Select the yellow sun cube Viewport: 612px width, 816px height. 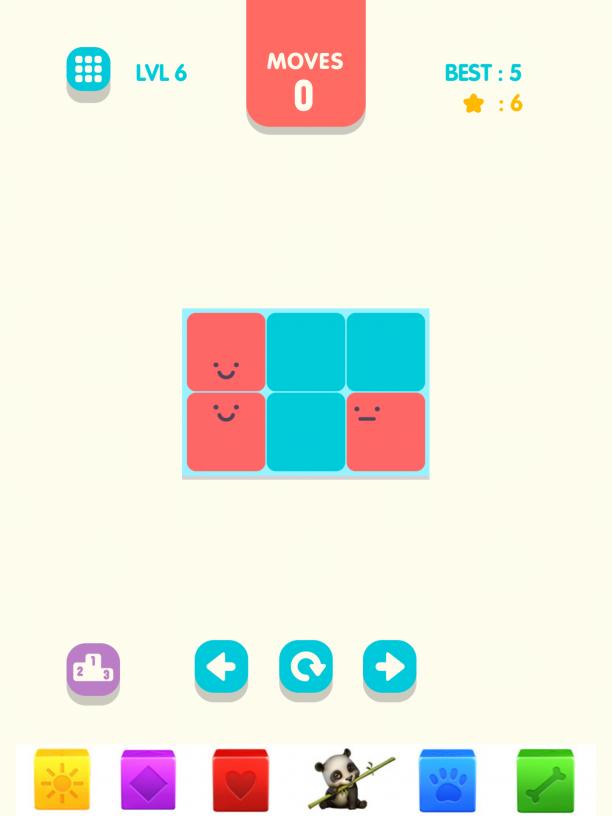tap(62, 781)
